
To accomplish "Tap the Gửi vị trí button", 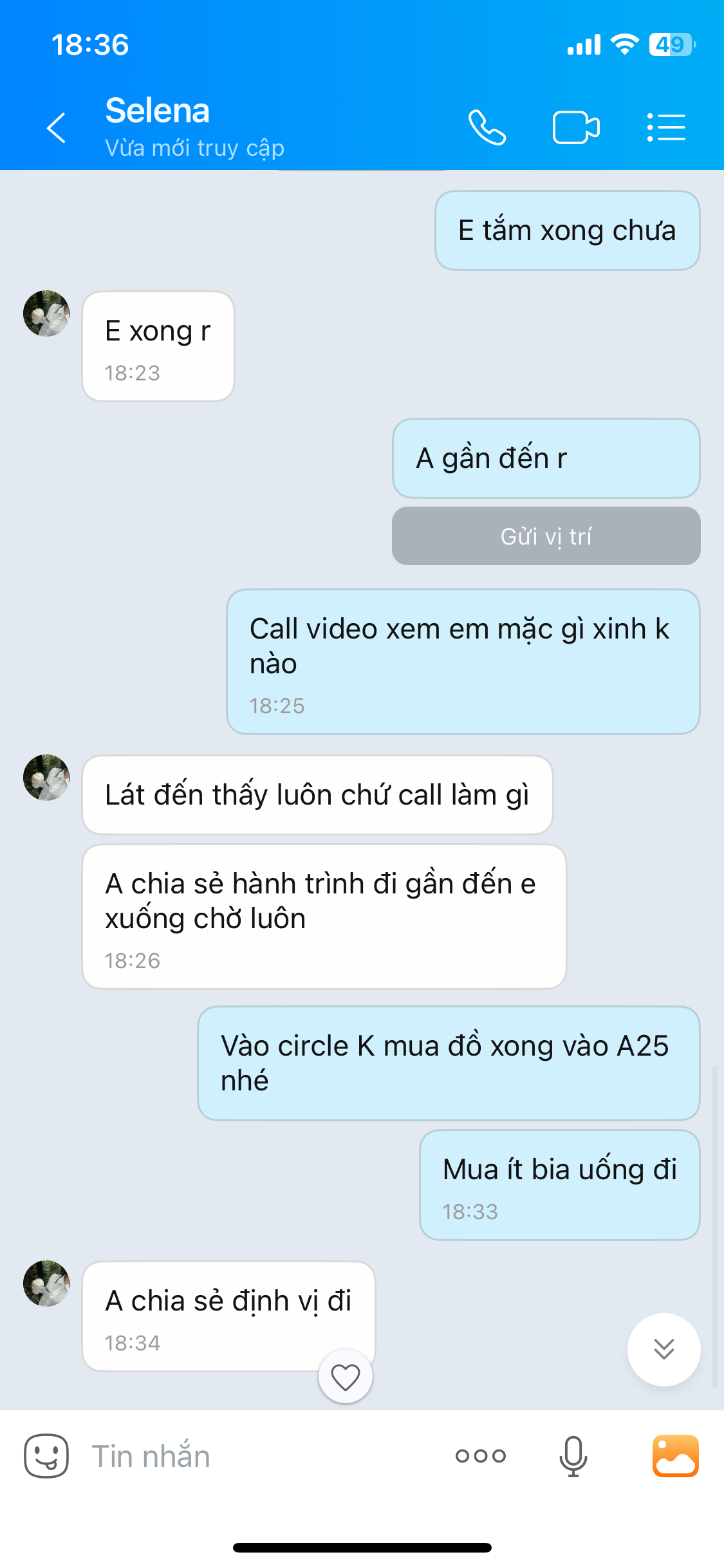I will [x=546, y=536].
